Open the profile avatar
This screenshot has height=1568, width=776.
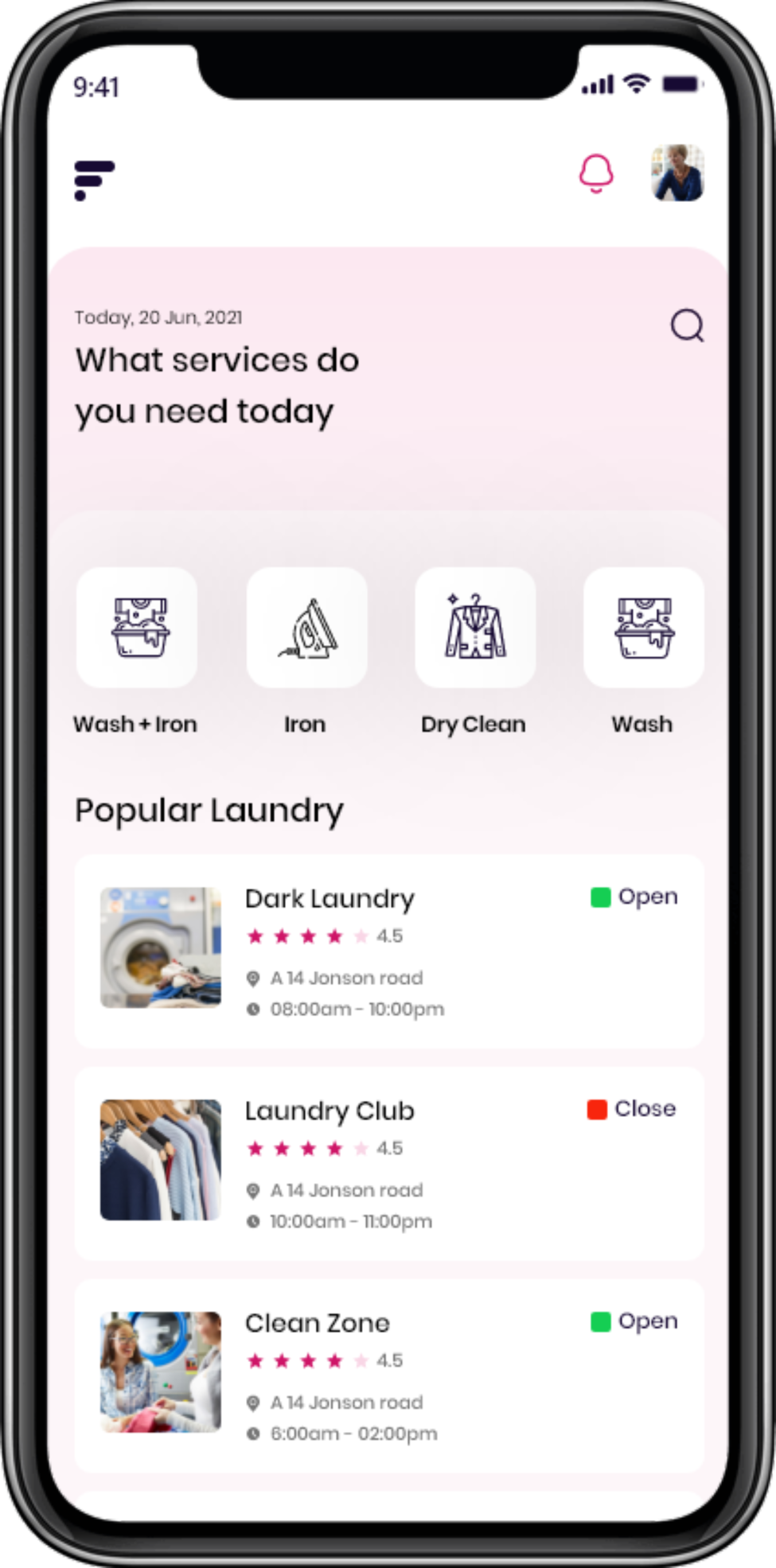677,173
